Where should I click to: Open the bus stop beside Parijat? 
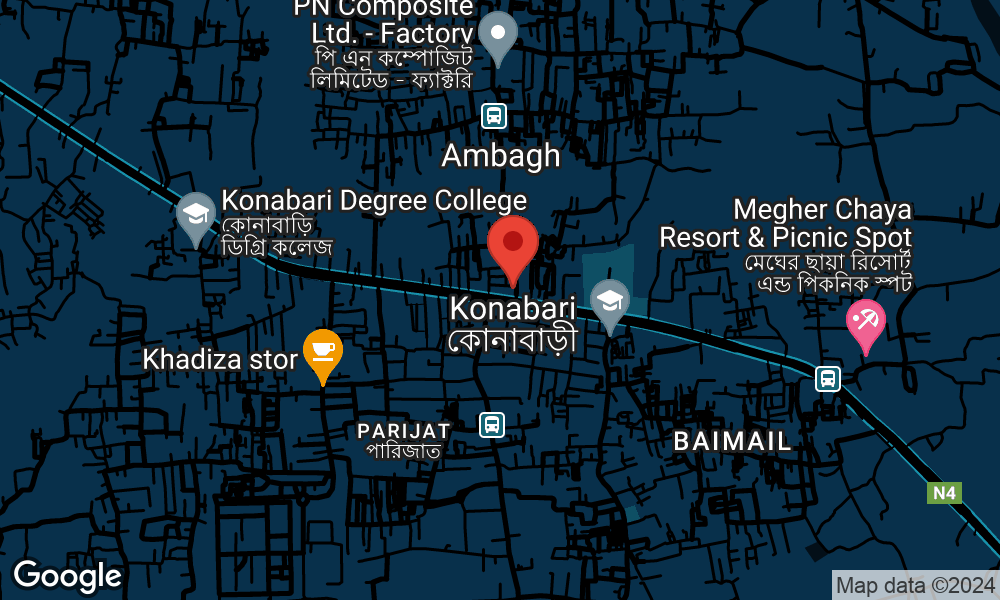point(491,425)
